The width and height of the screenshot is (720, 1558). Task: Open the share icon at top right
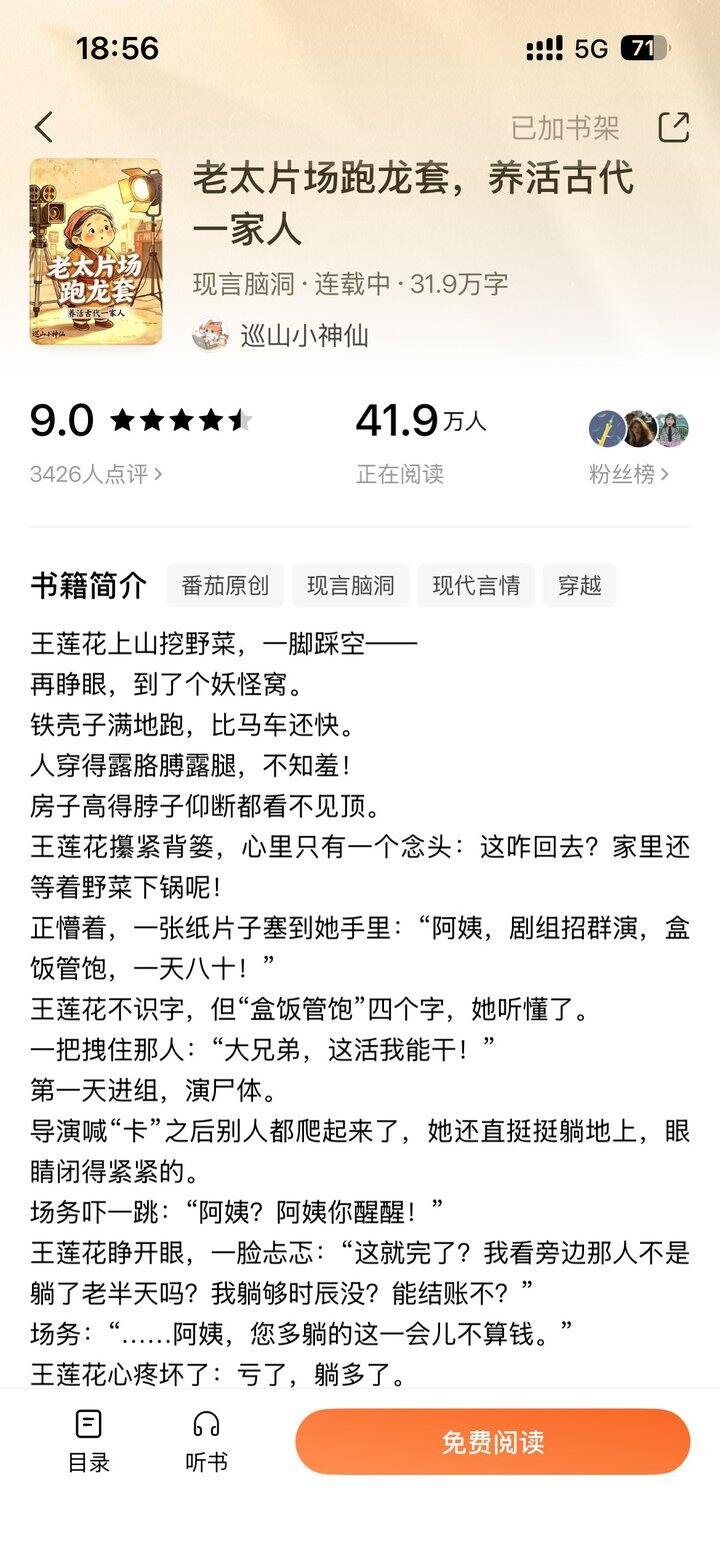pos(675,126)
